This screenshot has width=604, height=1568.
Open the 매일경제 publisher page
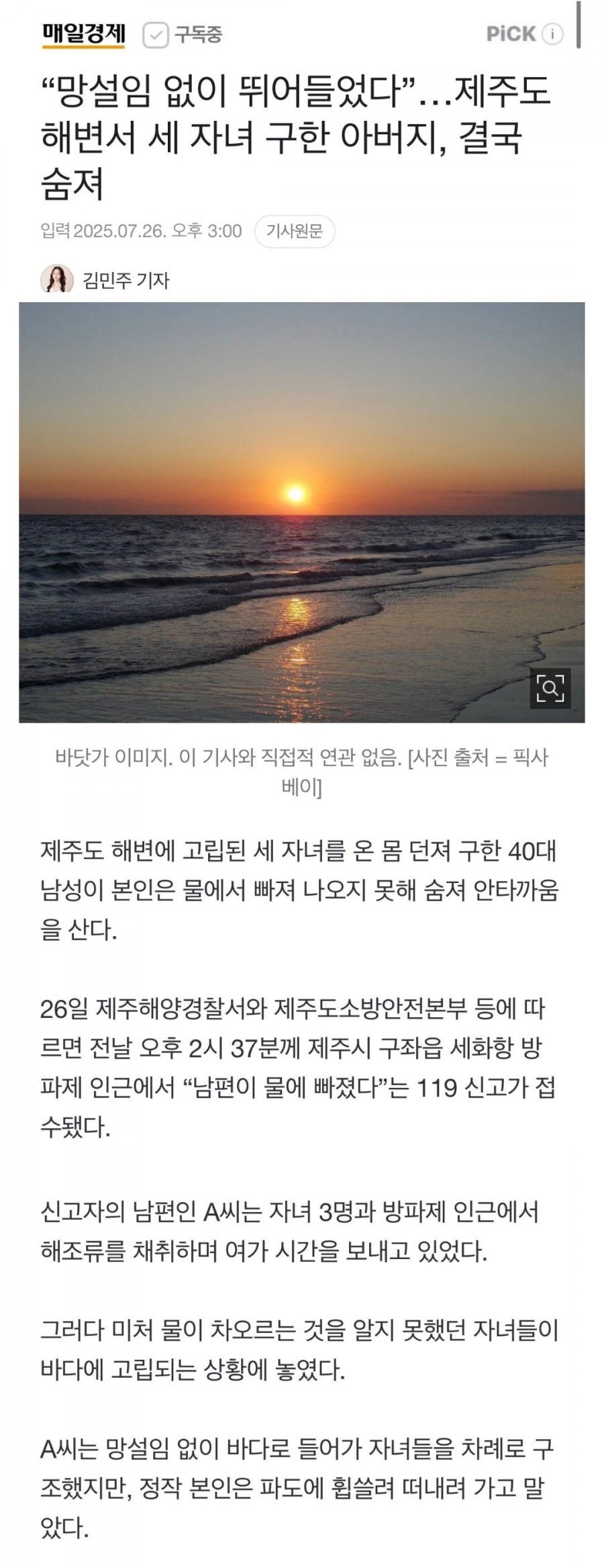pos(84,34)
